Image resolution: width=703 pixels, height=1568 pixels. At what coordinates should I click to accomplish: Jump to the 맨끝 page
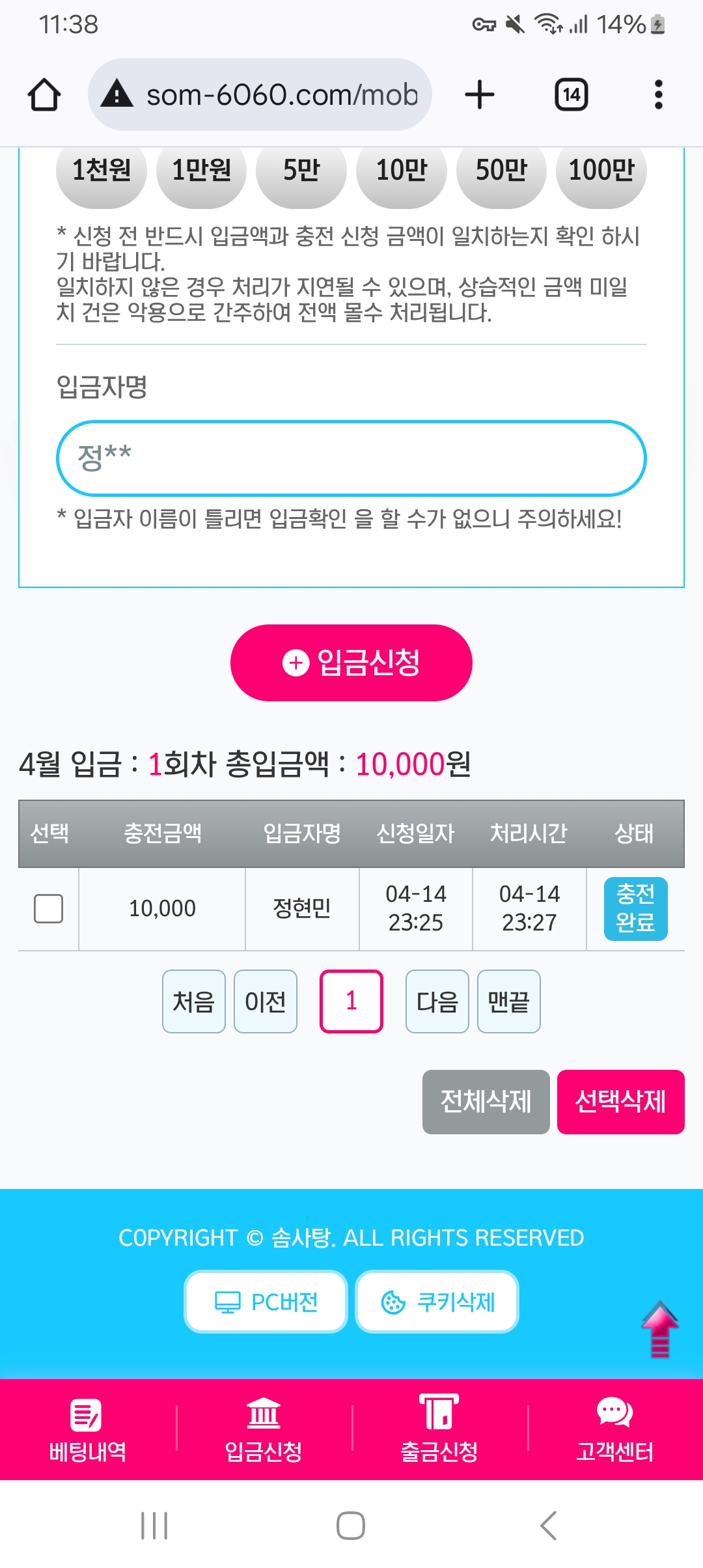(x=508, y=1001)
